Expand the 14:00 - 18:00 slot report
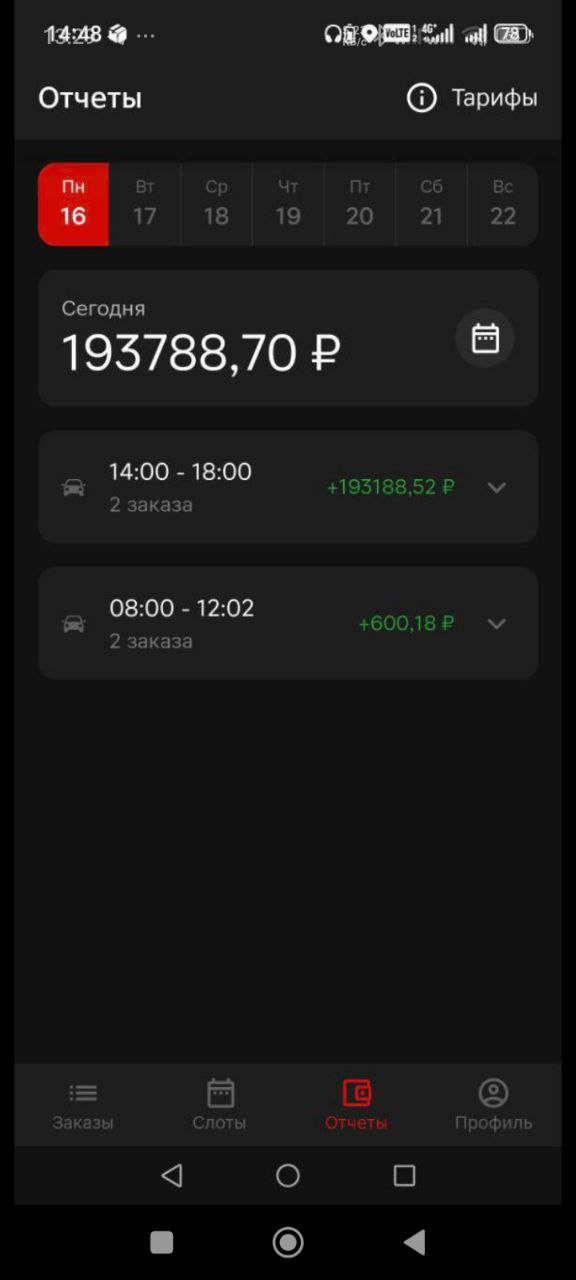This screenshot has width=576, height=1280. (288, 487)
